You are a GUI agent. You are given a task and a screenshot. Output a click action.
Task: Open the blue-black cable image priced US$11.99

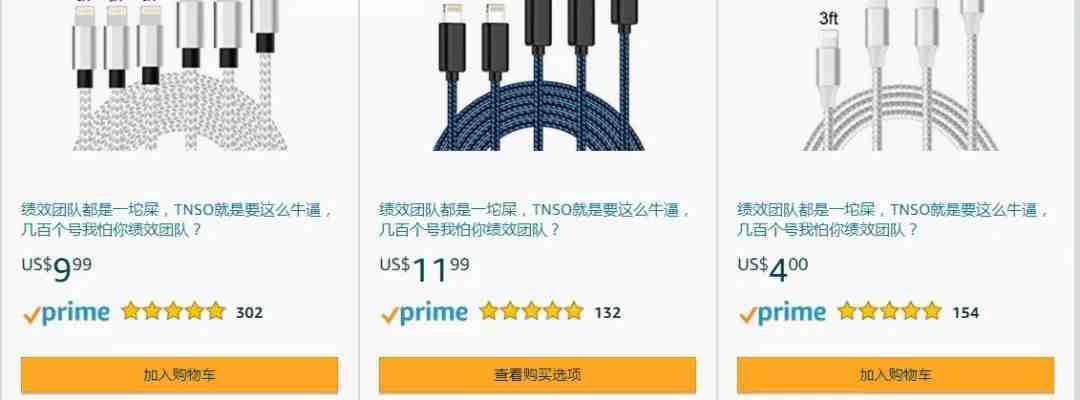click(537, 75)
